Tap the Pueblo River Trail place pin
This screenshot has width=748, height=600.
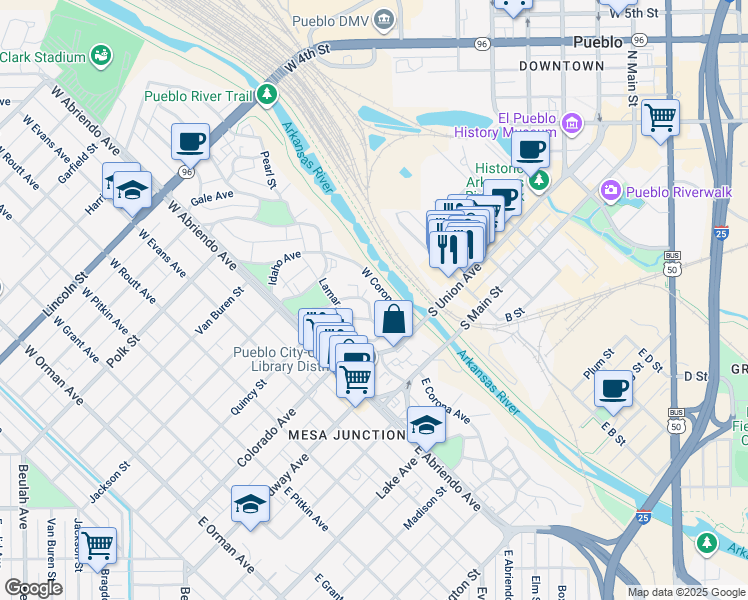point(267,96)
